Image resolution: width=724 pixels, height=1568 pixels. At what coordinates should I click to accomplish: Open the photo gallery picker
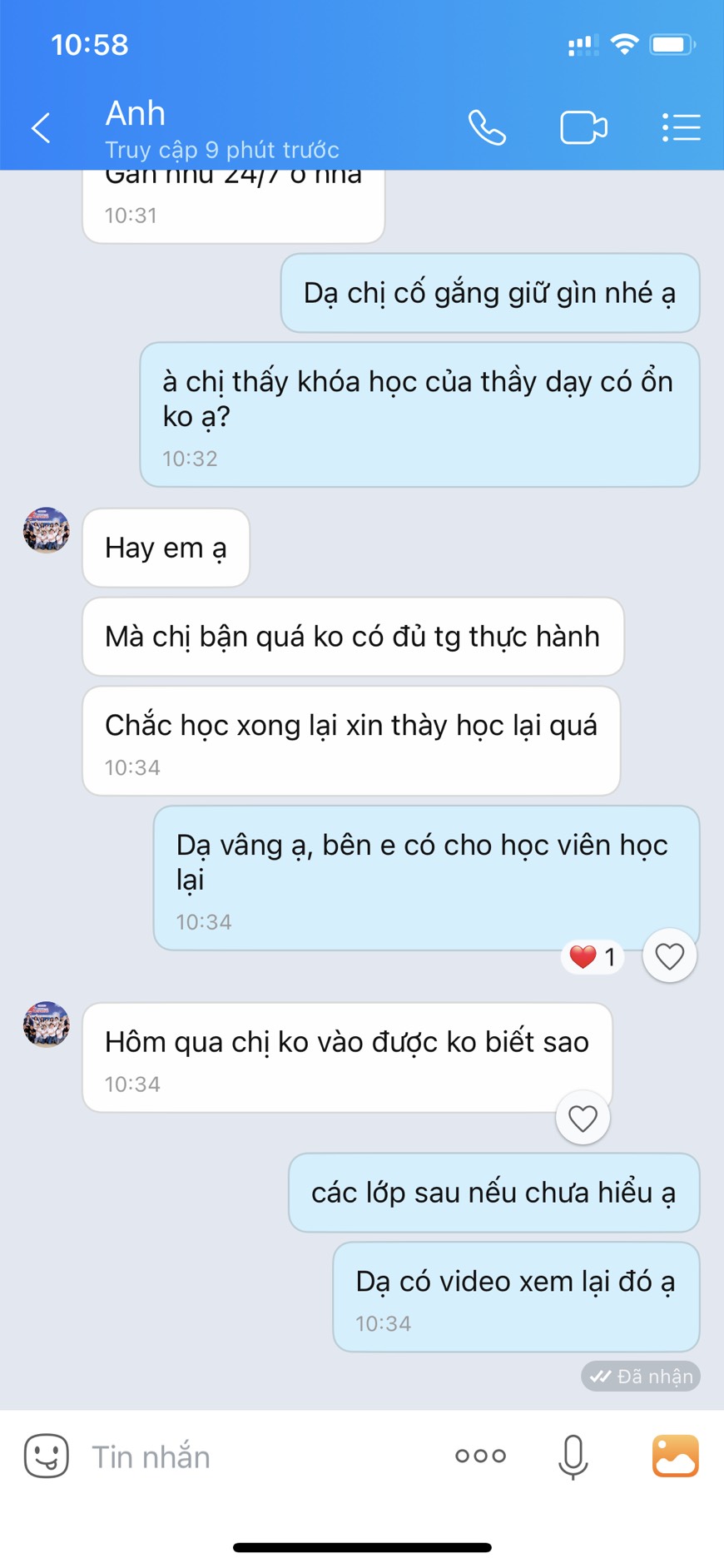pos(675,1456)
